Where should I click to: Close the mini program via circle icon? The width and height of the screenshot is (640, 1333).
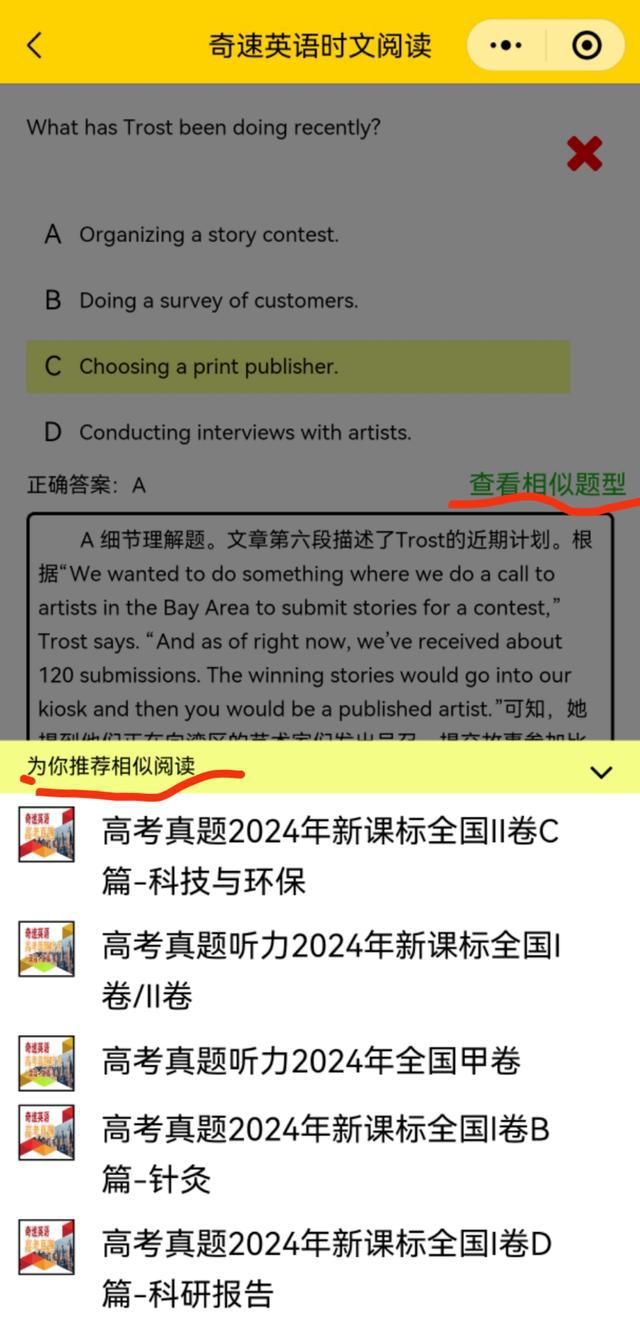pos(586,45)
